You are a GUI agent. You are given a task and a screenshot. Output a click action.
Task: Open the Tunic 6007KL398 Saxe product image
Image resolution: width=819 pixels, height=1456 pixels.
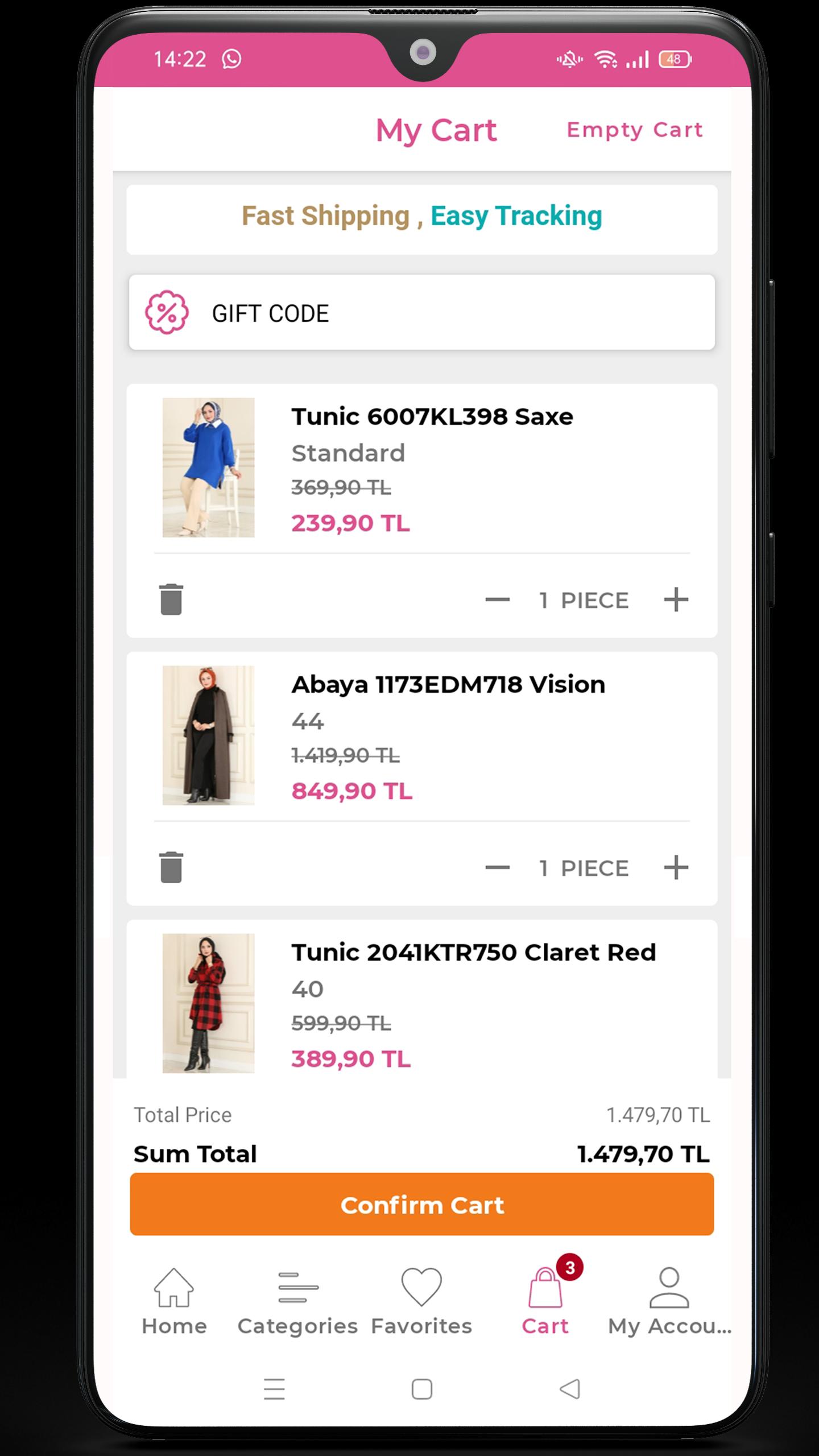point(208,468)
